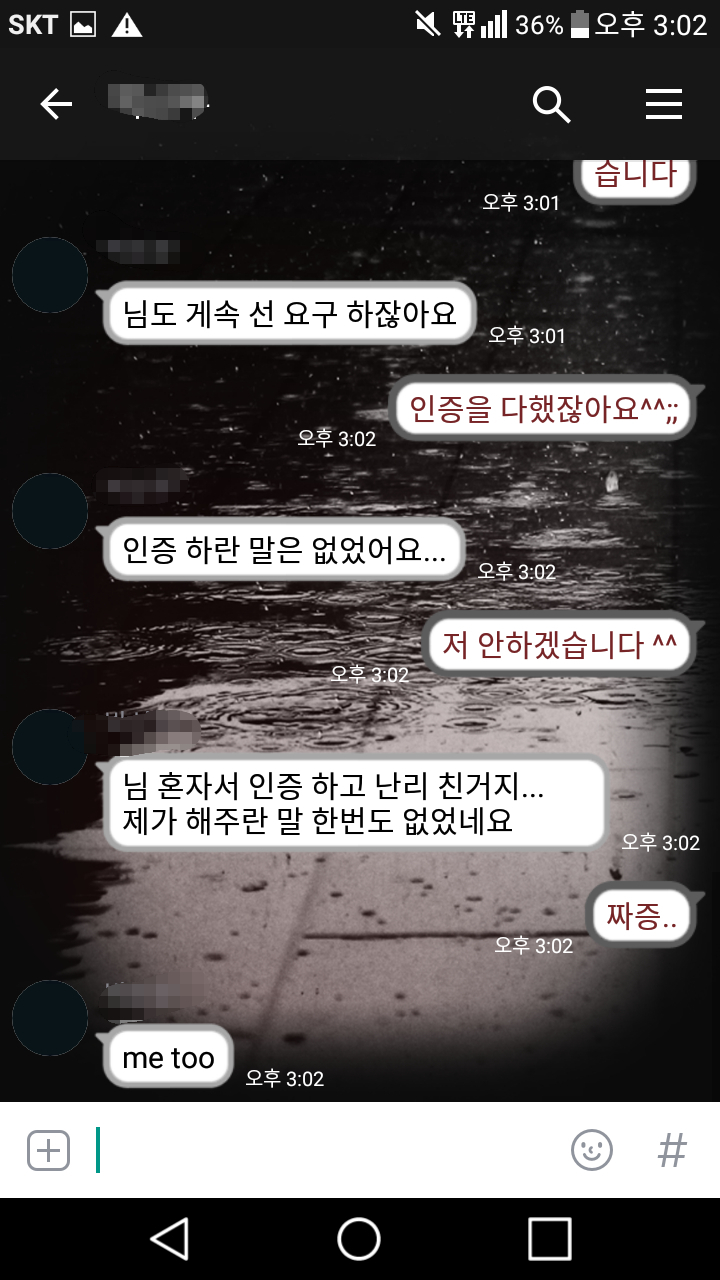Search within this chat conversation
Screen dimensions: 720x1280
click(551, 104)
